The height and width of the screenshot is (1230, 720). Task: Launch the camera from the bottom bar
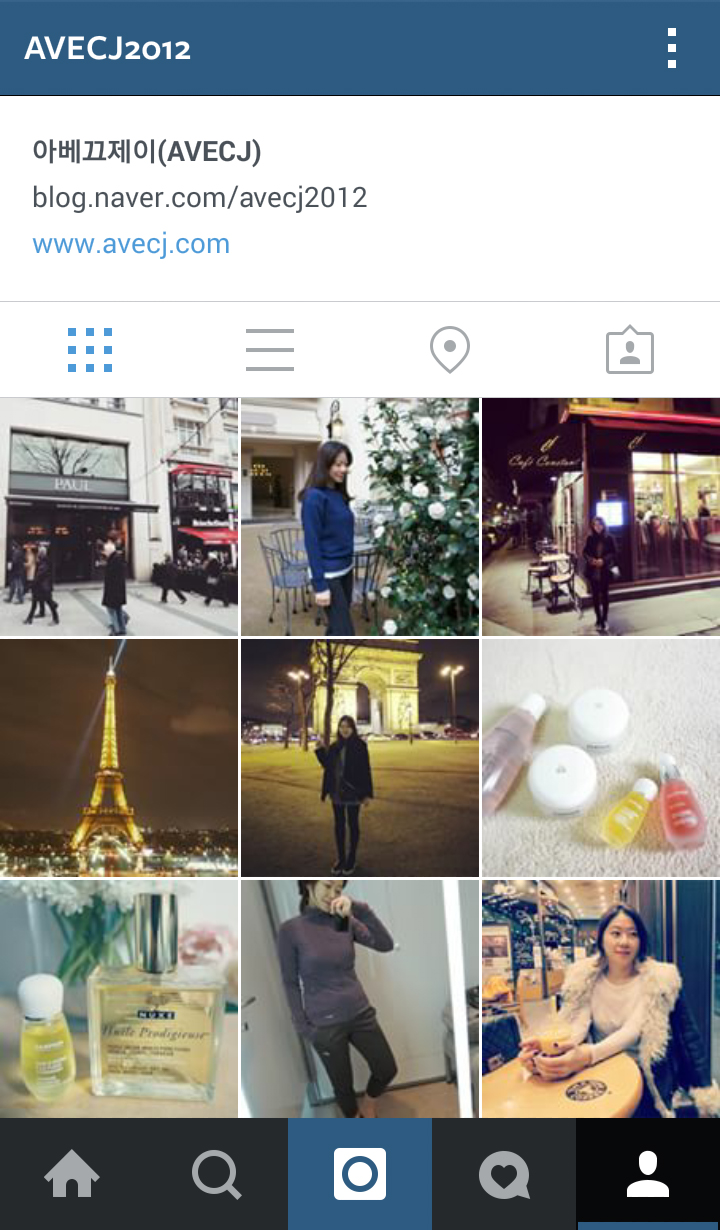360,1174
